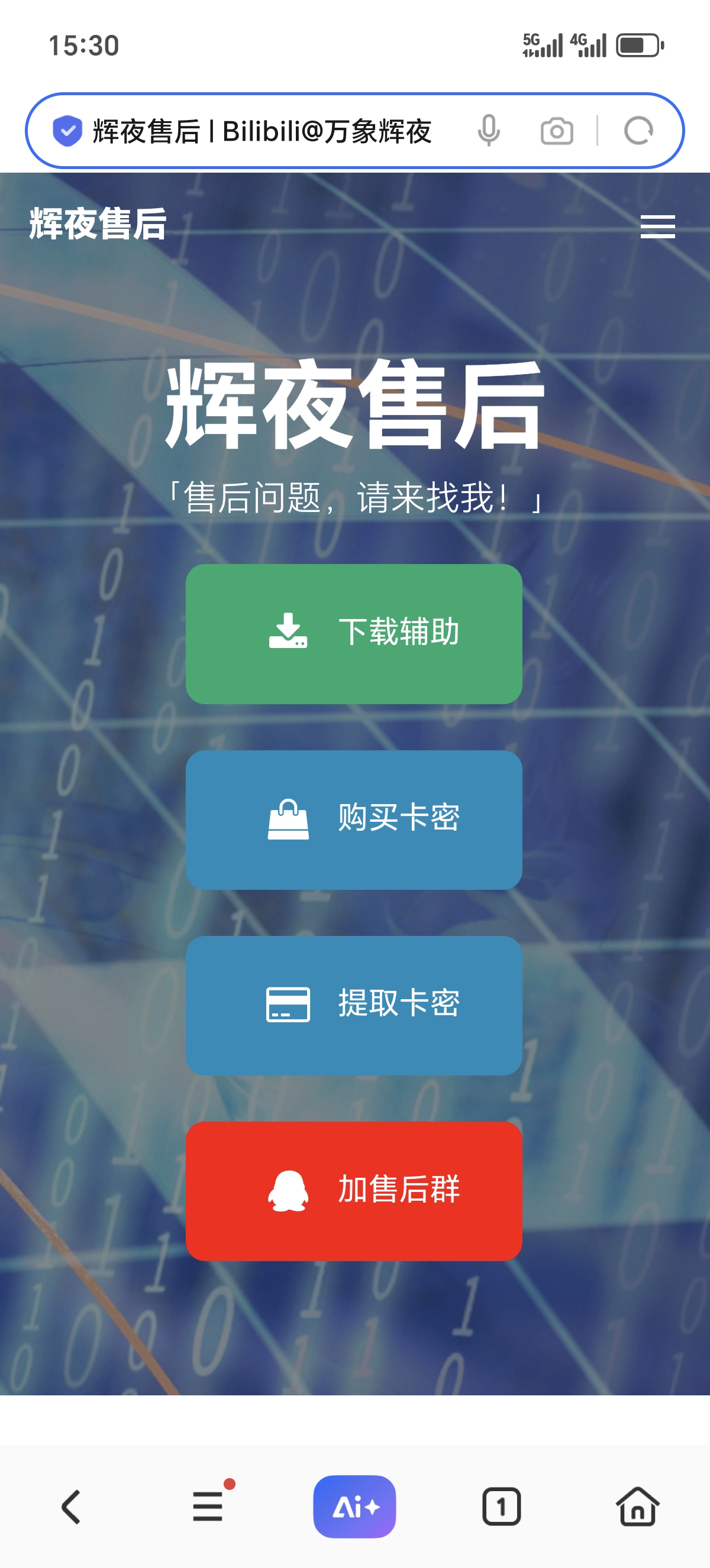Launch the Ai+ assistant button

(x=354, y=1507)
